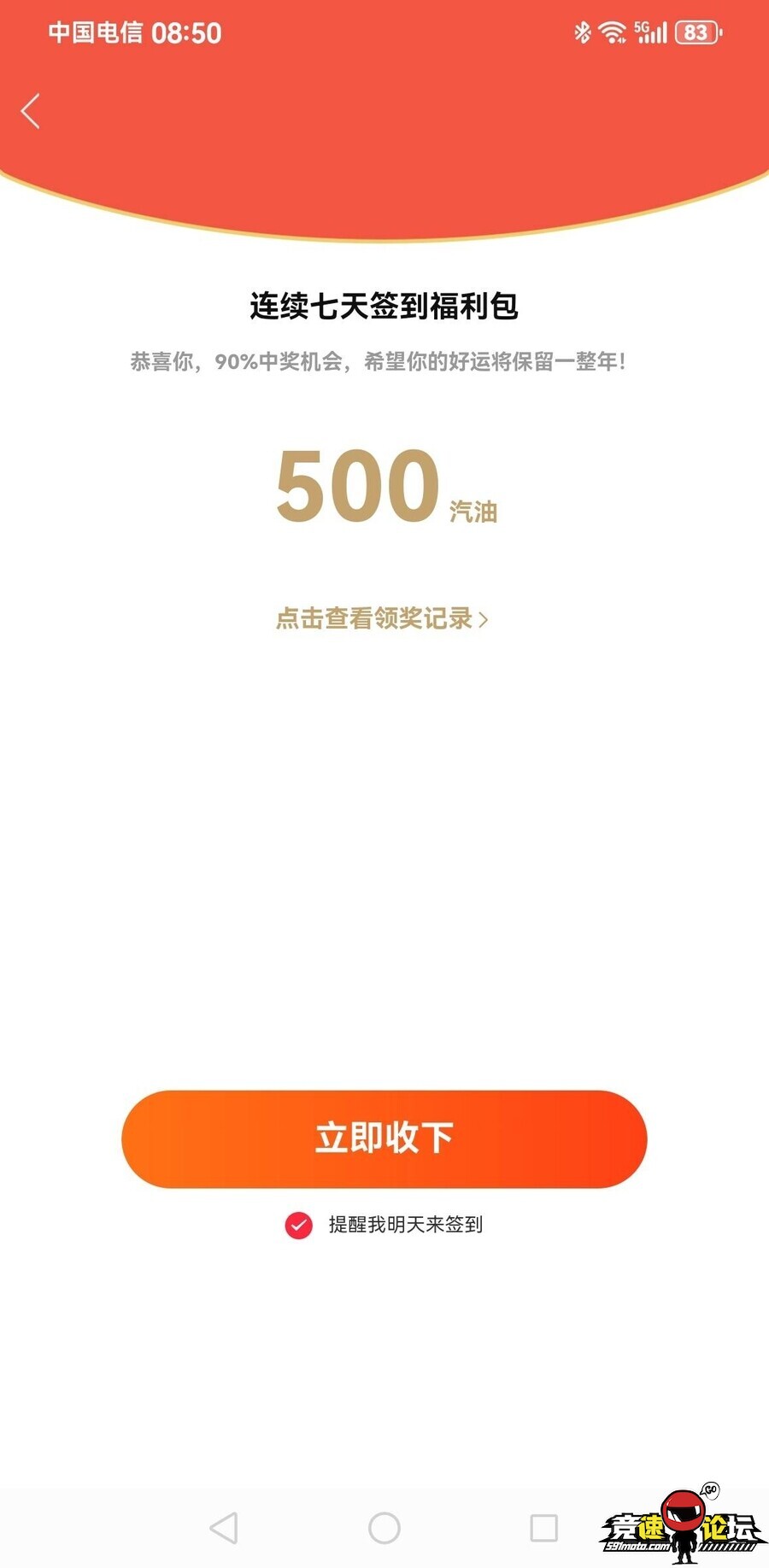This screenshot has width=769, height=1568.
Task: Uncheck 提醒我明天来签到 reminder
Action: (x=299, y=1225)
